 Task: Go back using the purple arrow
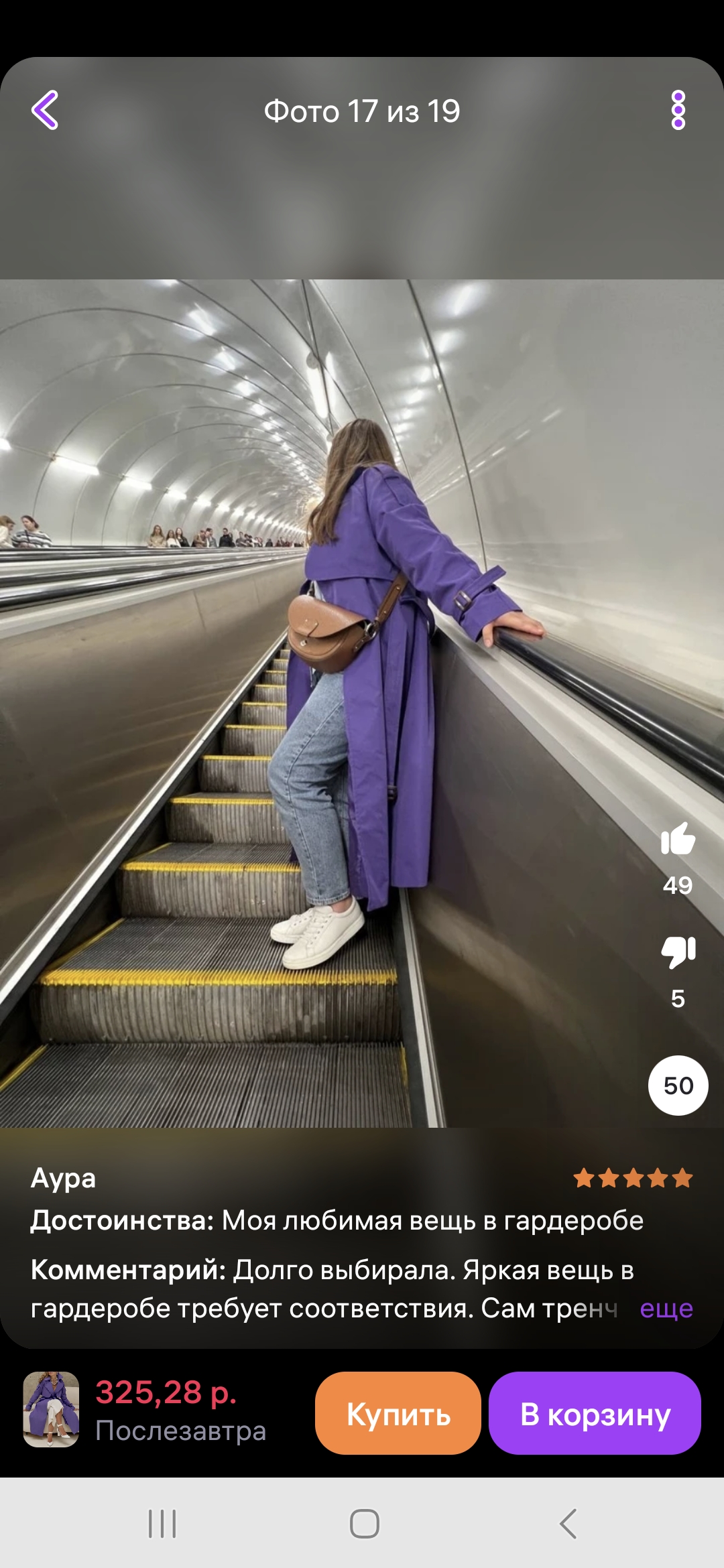(45, 110)
